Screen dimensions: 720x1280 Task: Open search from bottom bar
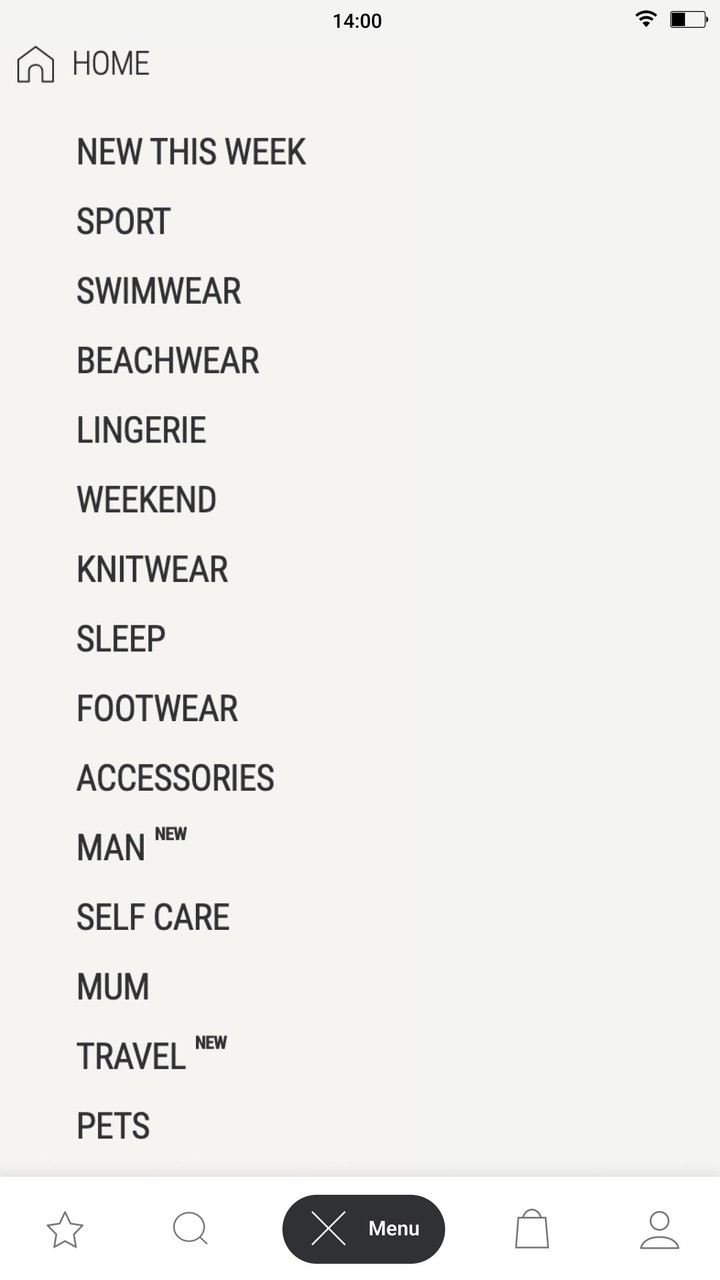tap(190, 1229)
